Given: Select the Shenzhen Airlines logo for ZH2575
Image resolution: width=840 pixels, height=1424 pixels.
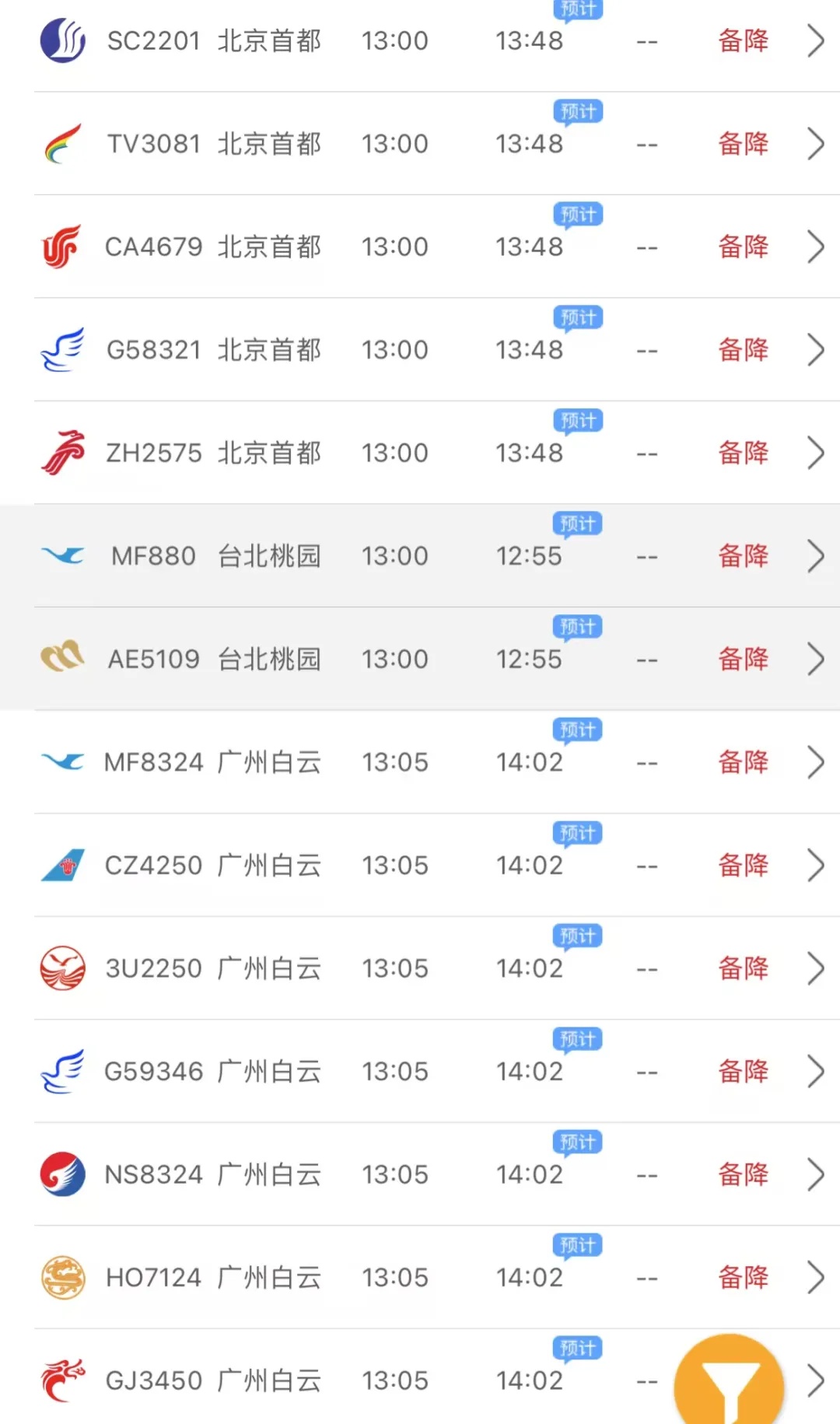Looking at the screenshot, I should (x=62, y=452).
